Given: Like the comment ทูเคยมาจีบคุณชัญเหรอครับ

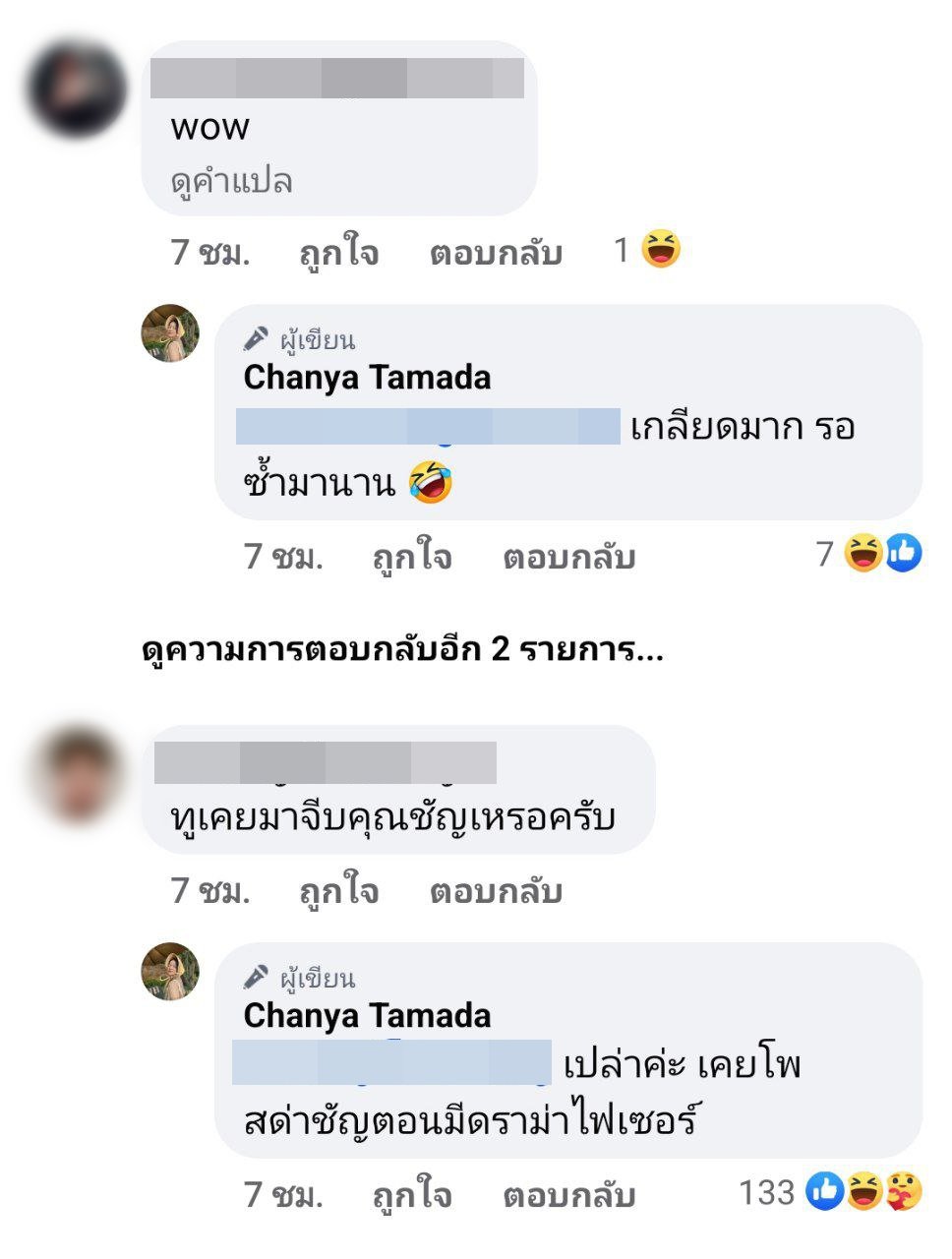Looking at the screenshot, I should click(338, 891).
